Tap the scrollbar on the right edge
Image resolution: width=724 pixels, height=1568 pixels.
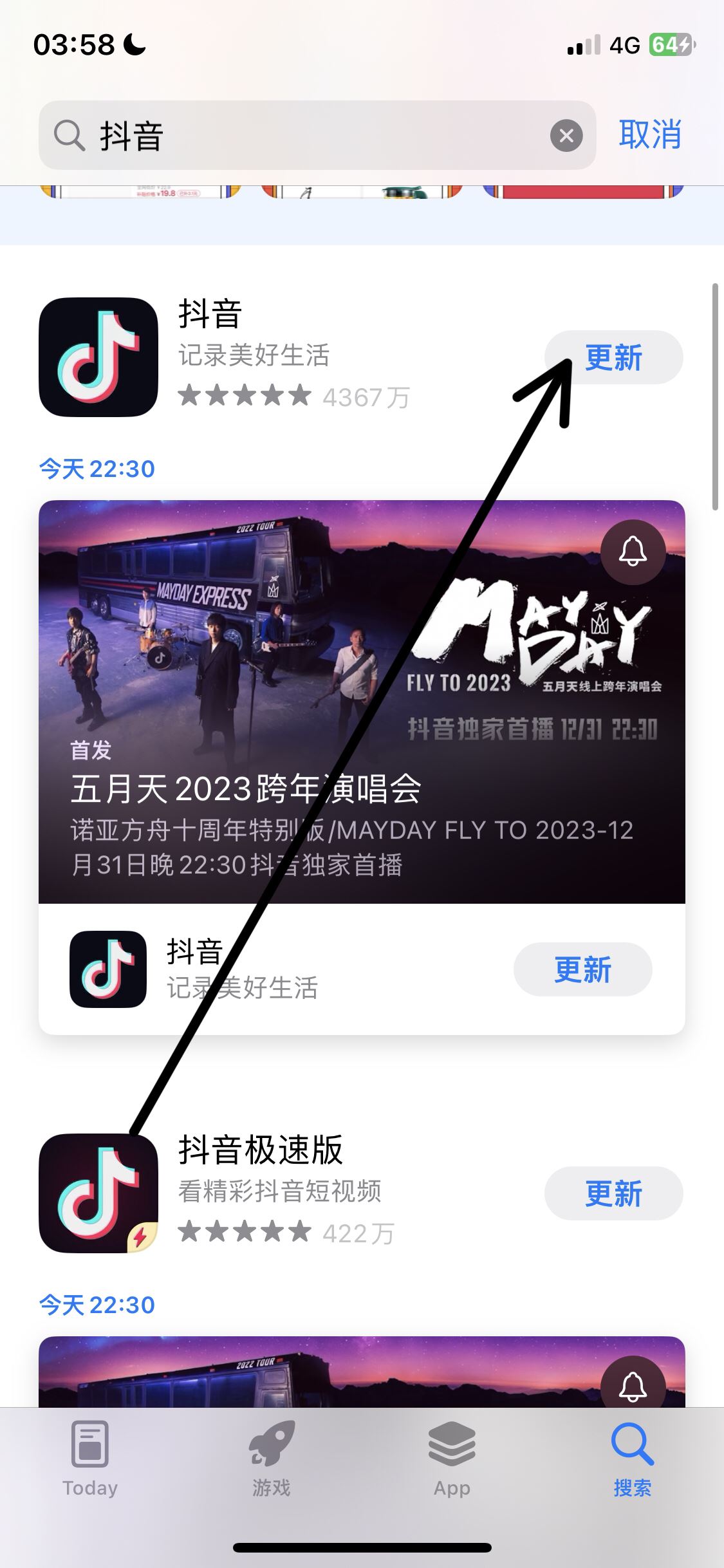716,393
